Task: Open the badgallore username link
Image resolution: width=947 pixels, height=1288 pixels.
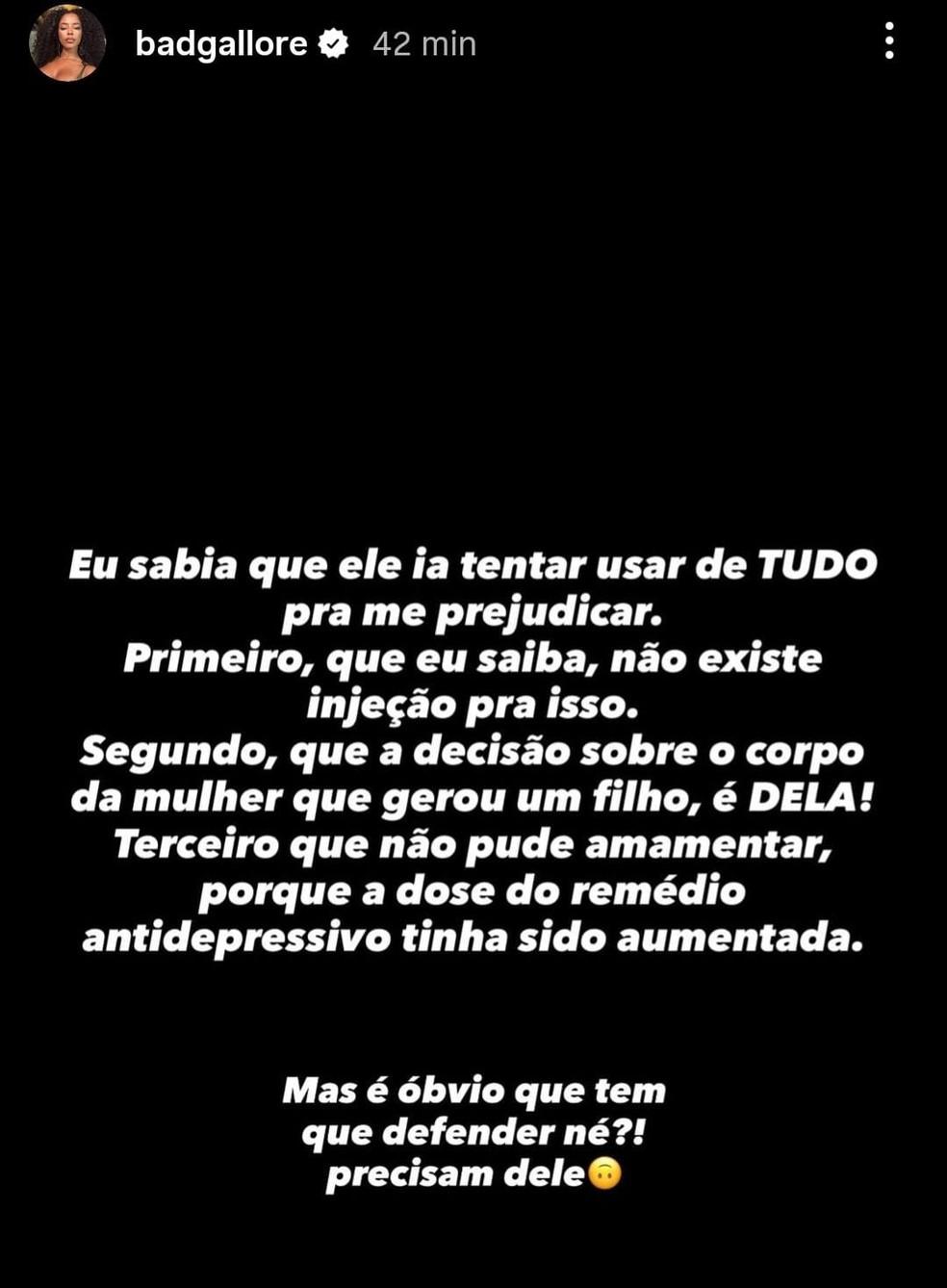Action: [220, 43]
